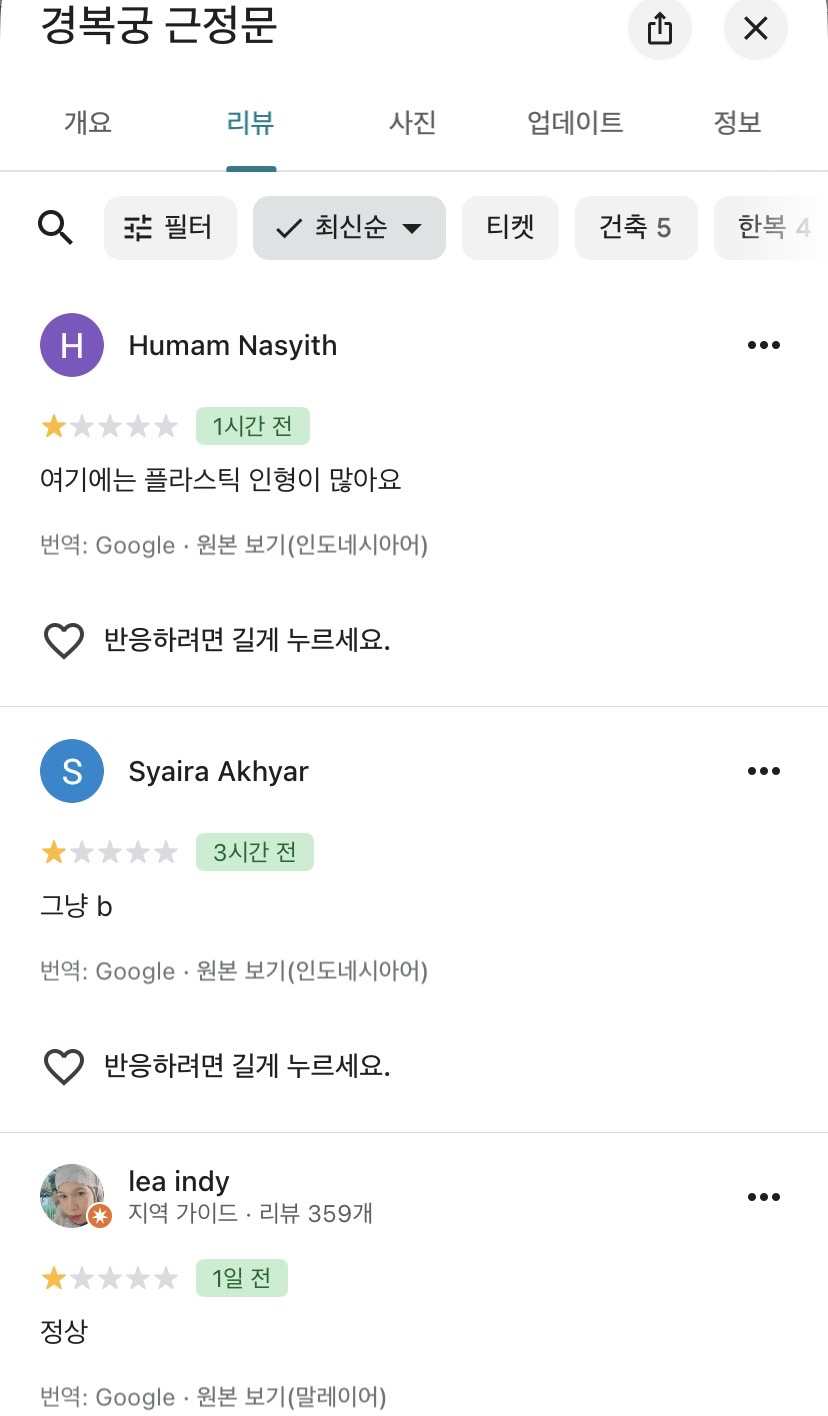Tap the heart under Syaira Akhyar's review
828x1416 pixels.
[63, 1066]
